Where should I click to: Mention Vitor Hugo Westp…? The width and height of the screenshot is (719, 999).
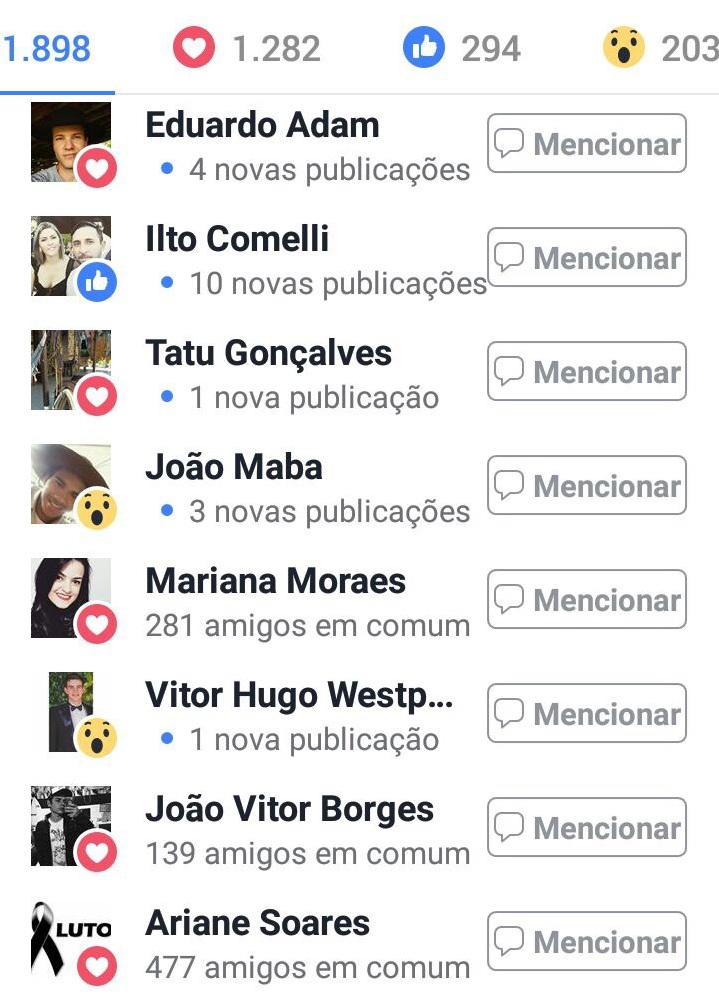(586, 714)
